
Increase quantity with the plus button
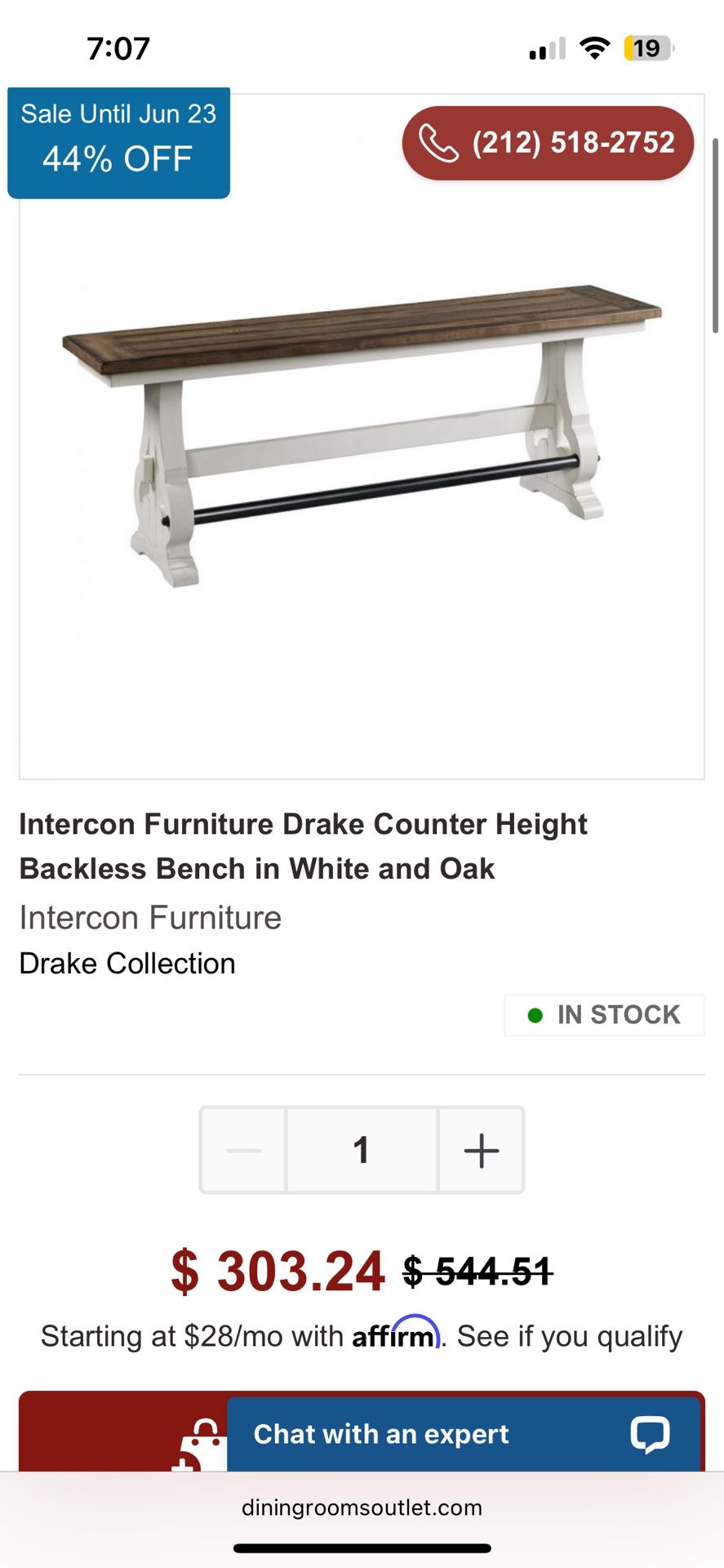pos(481,1150)
